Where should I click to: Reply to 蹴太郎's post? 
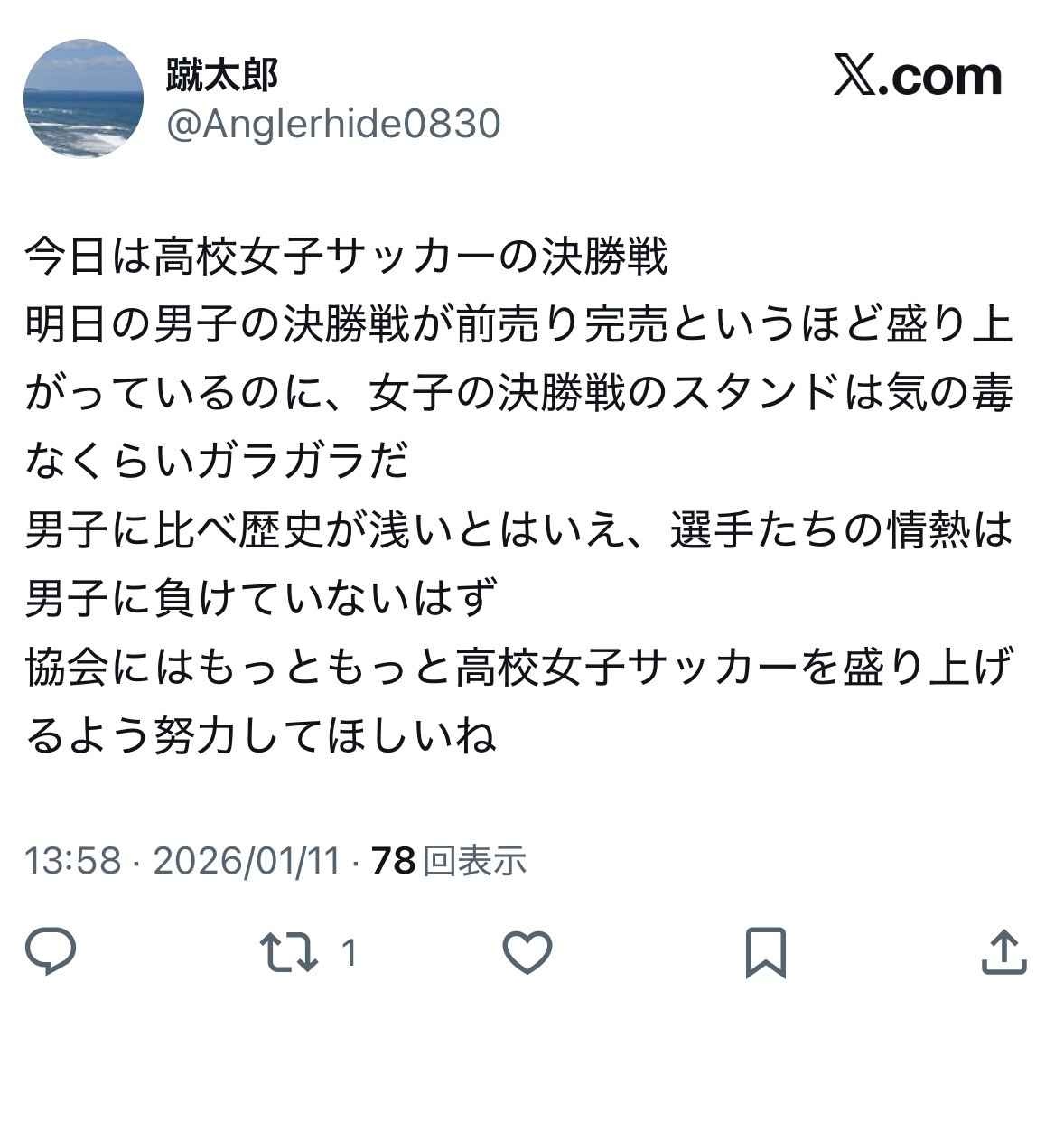point(51,952)
